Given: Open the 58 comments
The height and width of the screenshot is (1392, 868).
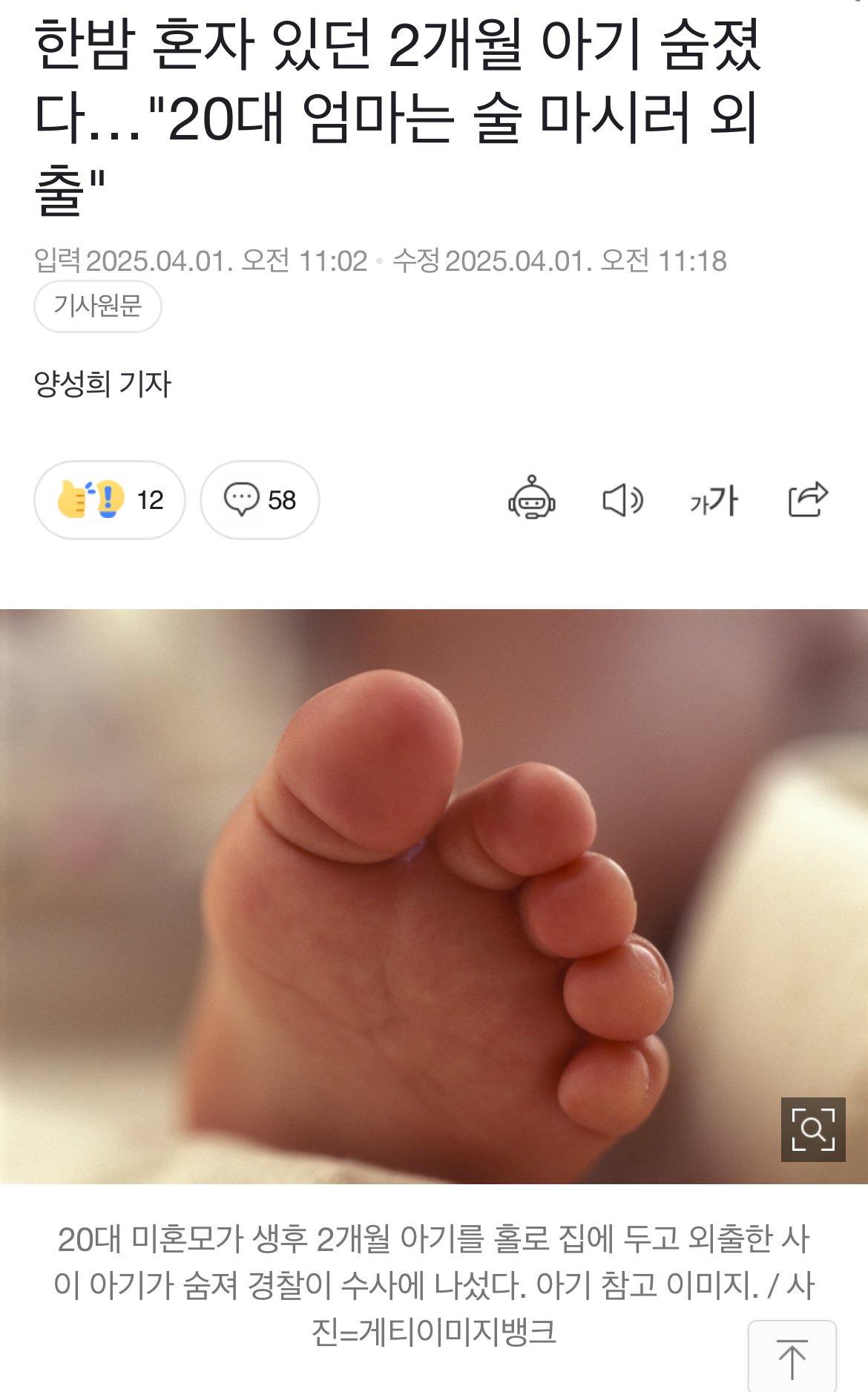Looking at the screenshot, I should [x=260, y=499].
